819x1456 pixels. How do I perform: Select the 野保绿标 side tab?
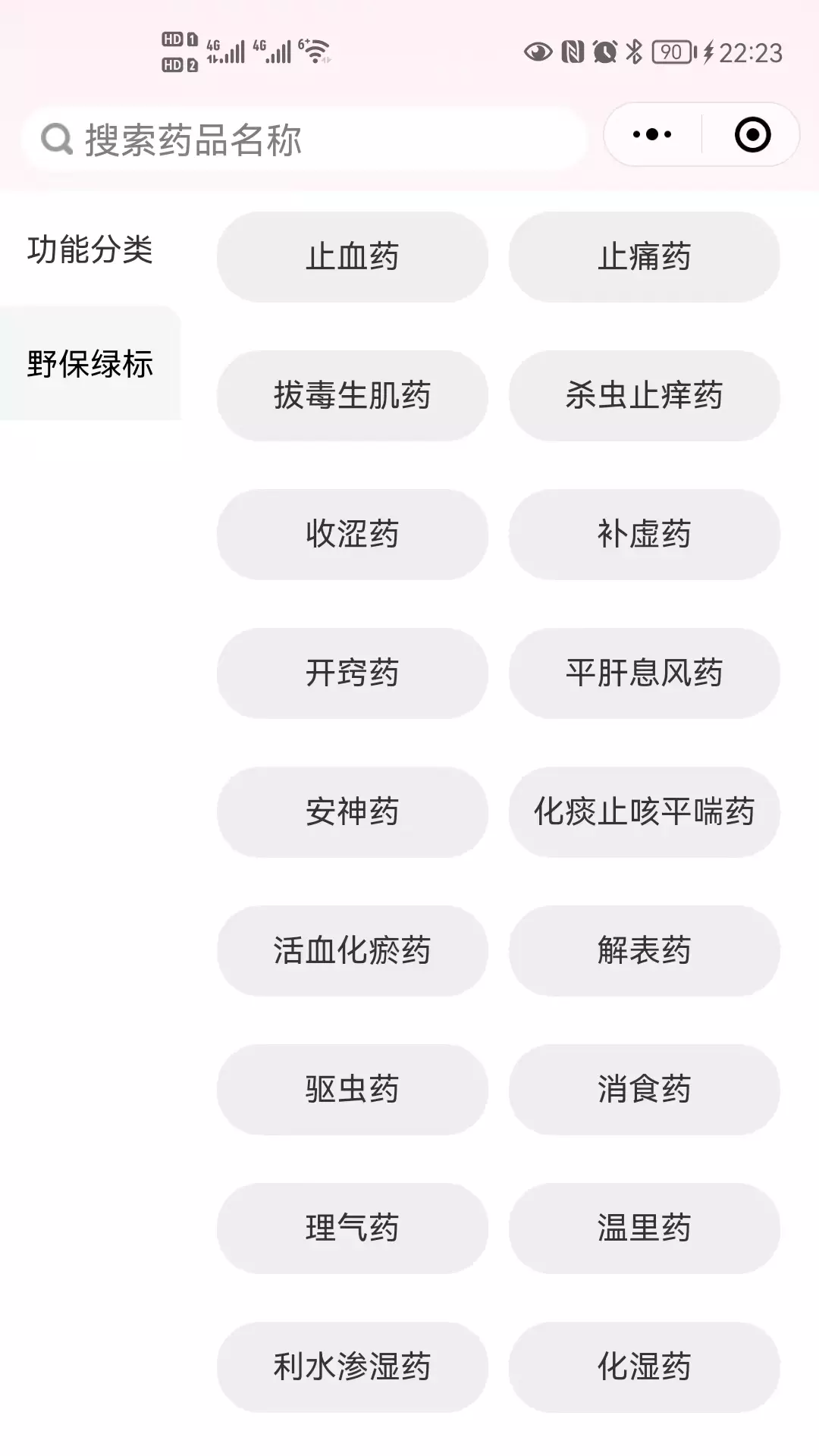click(90, 363)
